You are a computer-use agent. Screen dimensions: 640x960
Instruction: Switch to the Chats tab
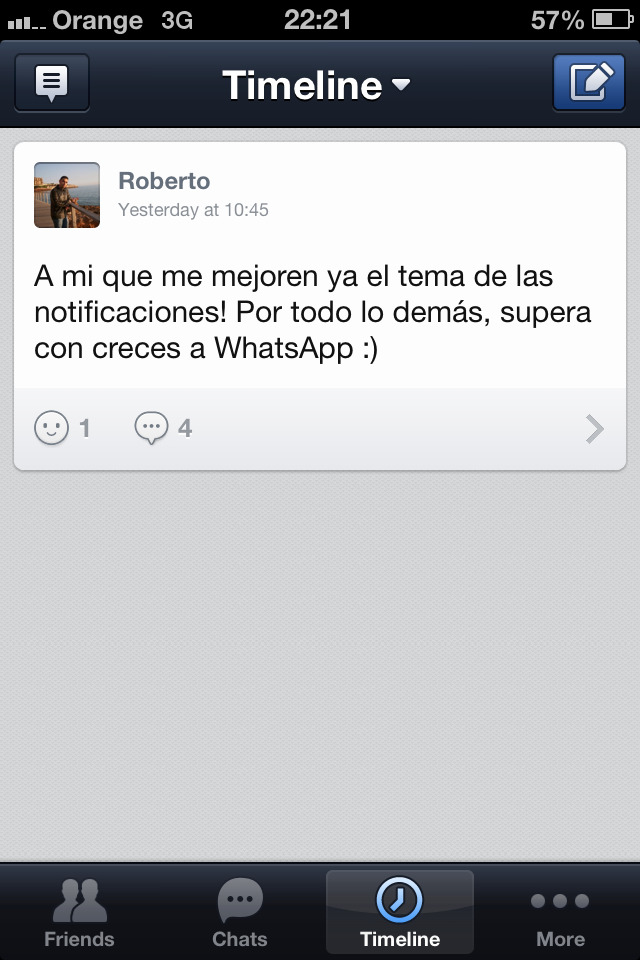[x=240, y=912]
